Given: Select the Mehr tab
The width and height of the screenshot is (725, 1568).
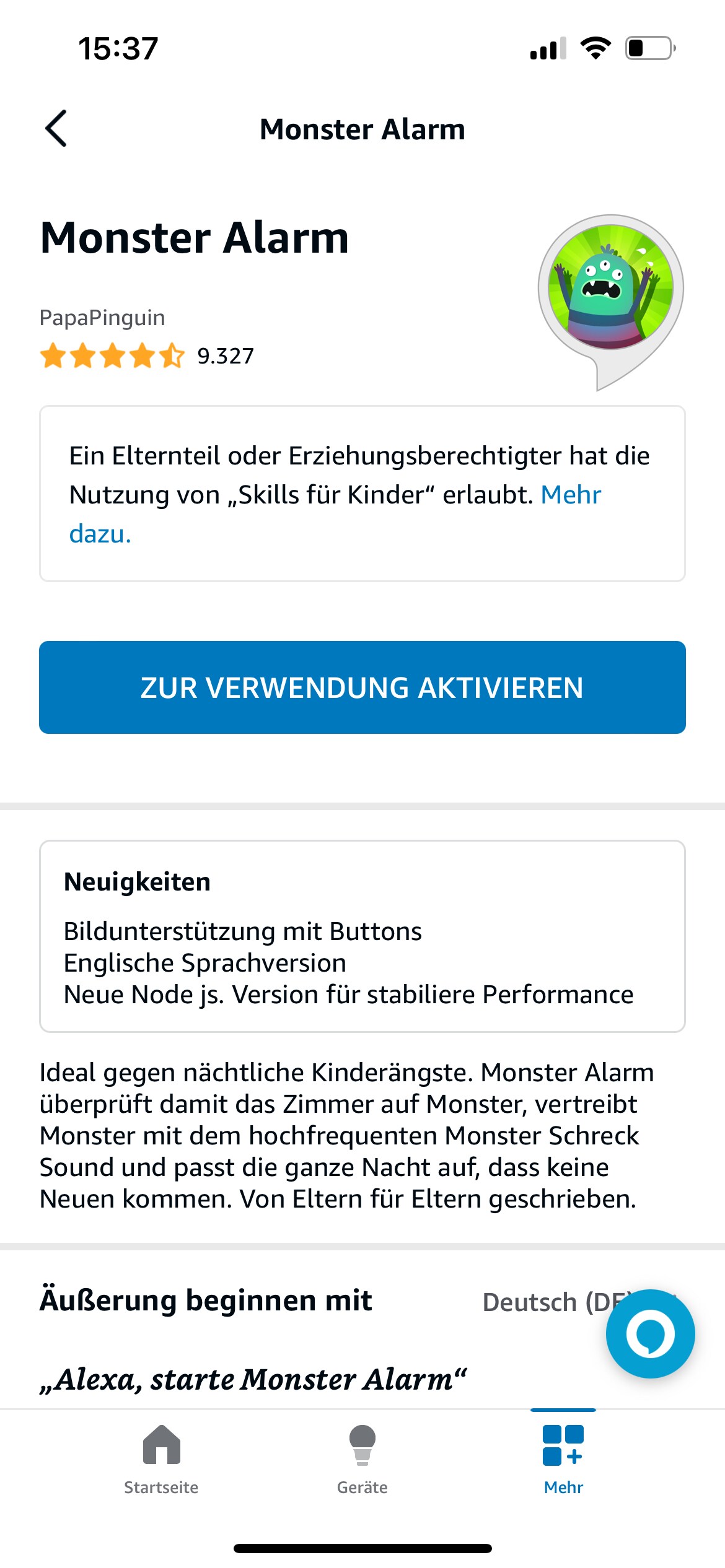Looking at the screenshot, I should coord(563,1460).
